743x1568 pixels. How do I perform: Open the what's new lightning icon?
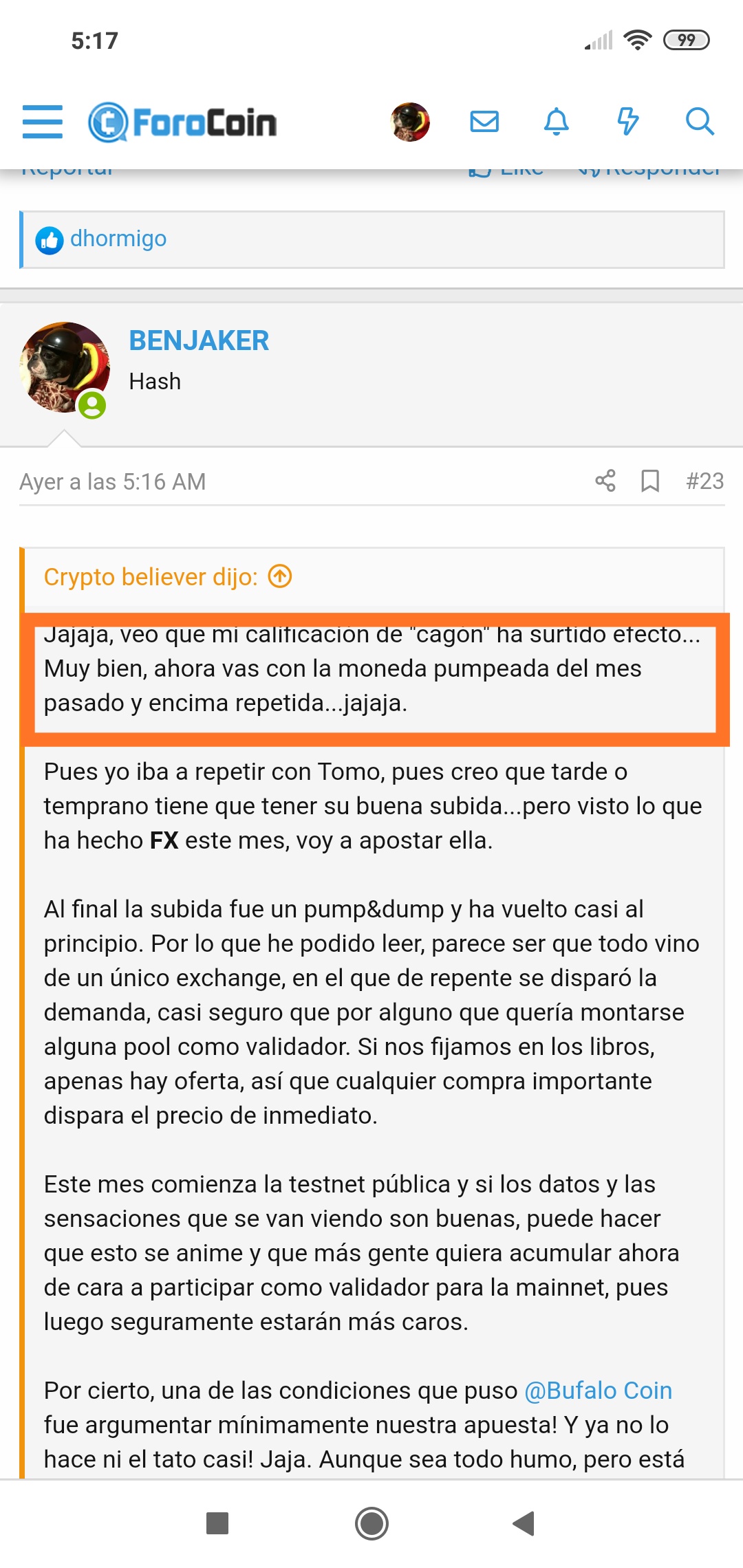(627, 122)
